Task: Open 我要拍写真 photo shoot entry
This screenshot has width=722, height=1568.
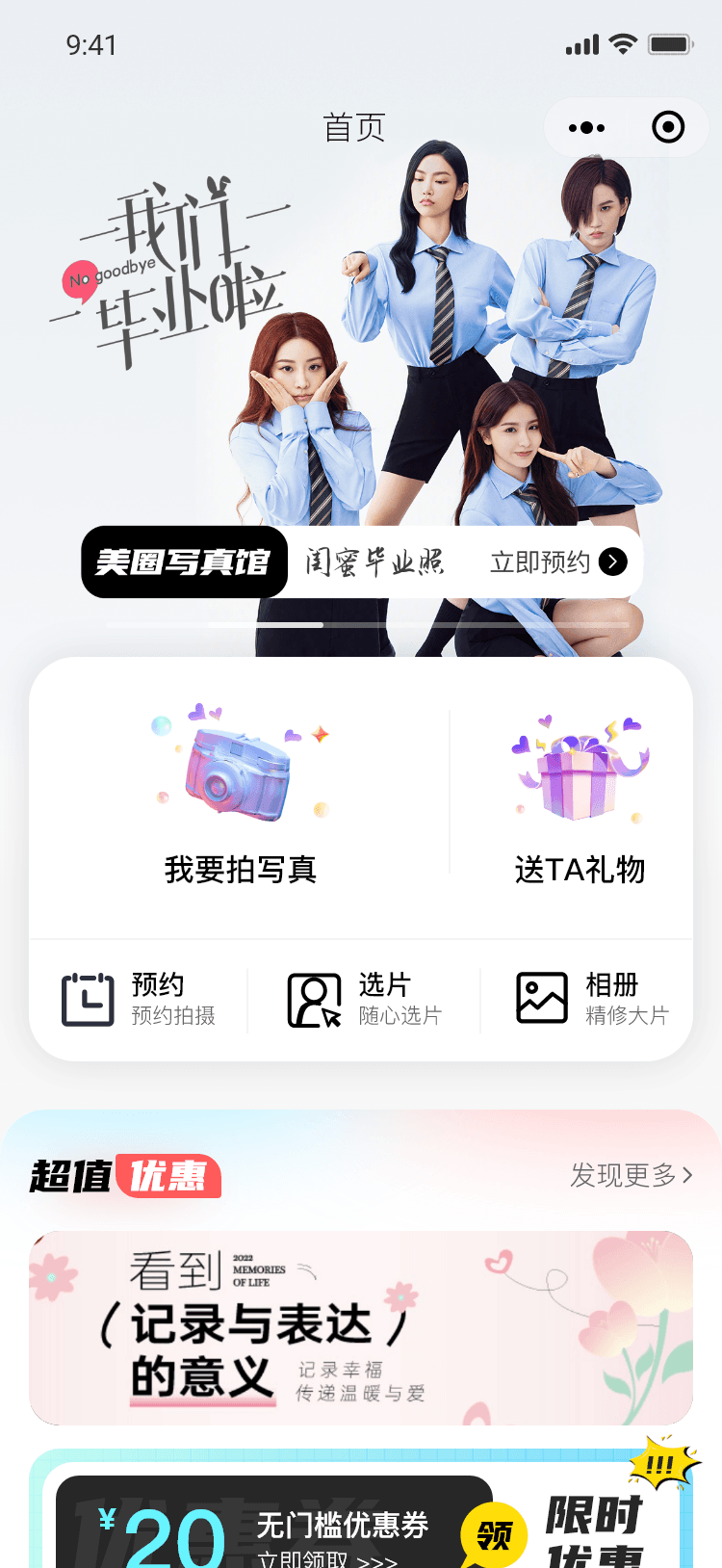Action: pos(241,799)
